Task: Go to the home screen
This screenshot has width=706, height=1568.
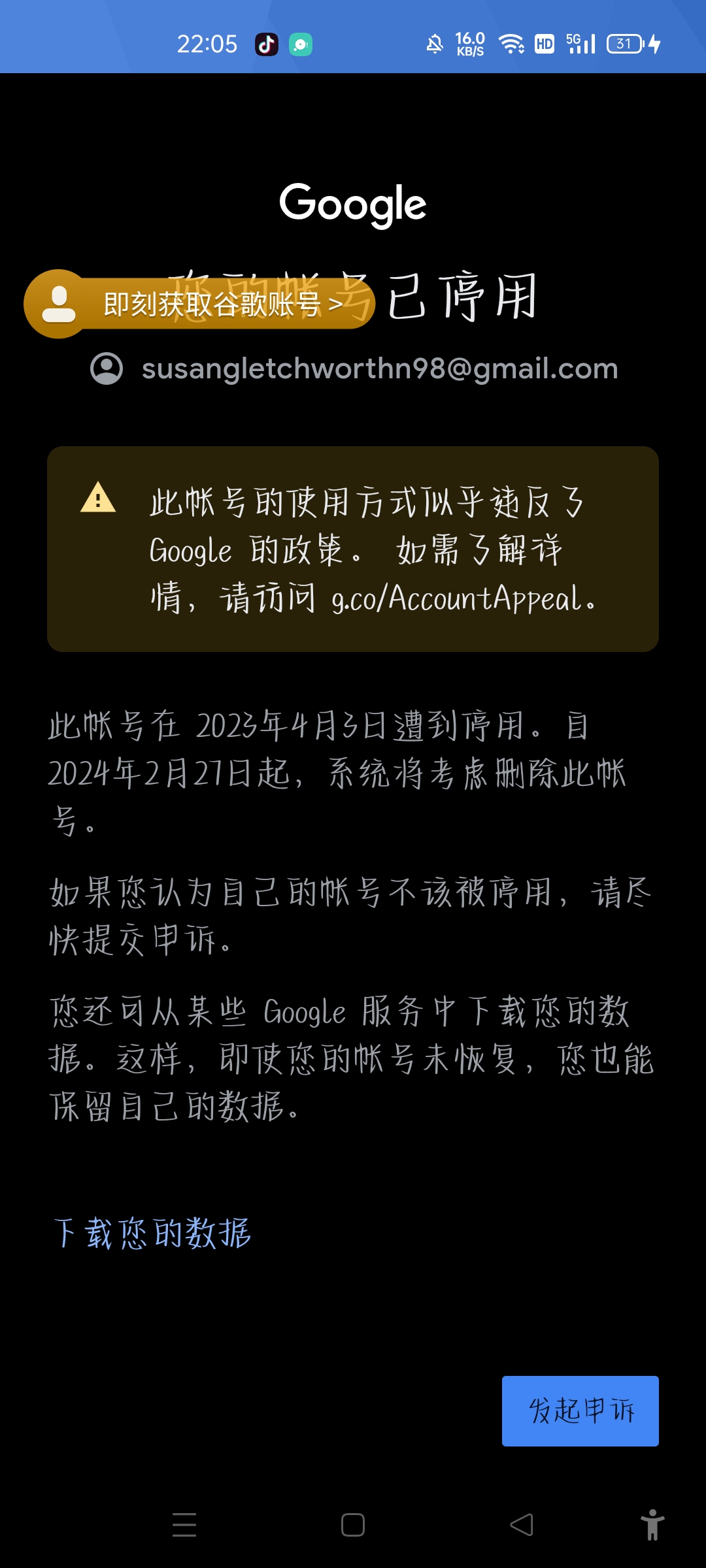Action: point(353,1525)
